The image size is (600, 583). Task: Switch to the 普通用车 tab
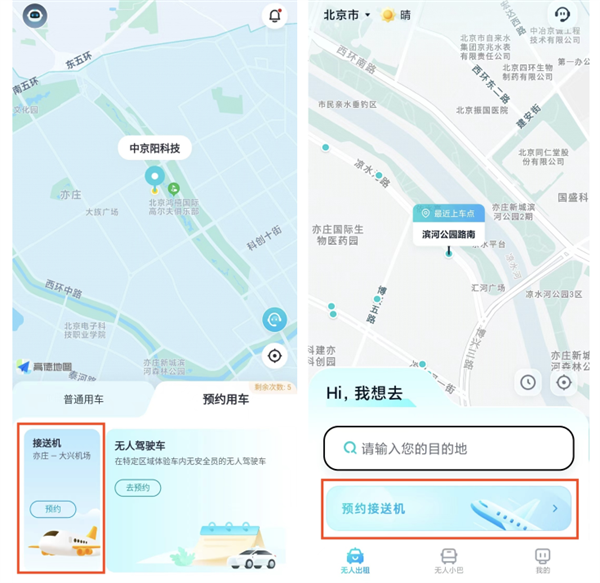(x=85, y=398)
